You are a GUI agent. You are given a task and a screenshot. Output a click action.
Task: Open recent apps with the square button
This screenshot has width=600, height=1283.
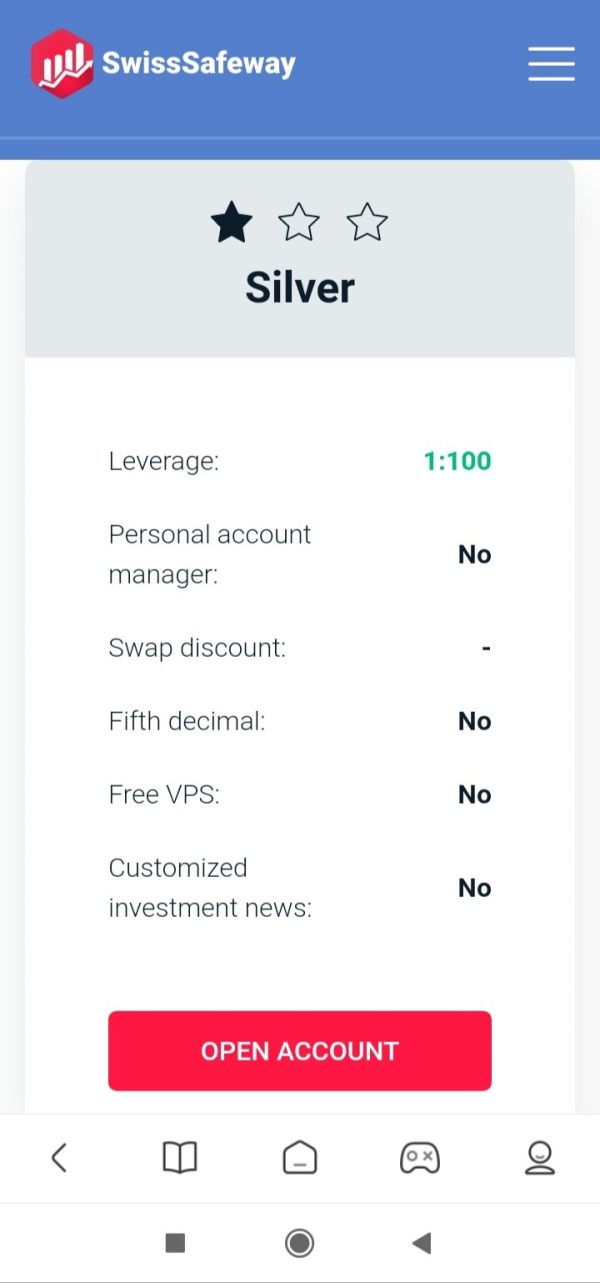(x=175, y=1243)
